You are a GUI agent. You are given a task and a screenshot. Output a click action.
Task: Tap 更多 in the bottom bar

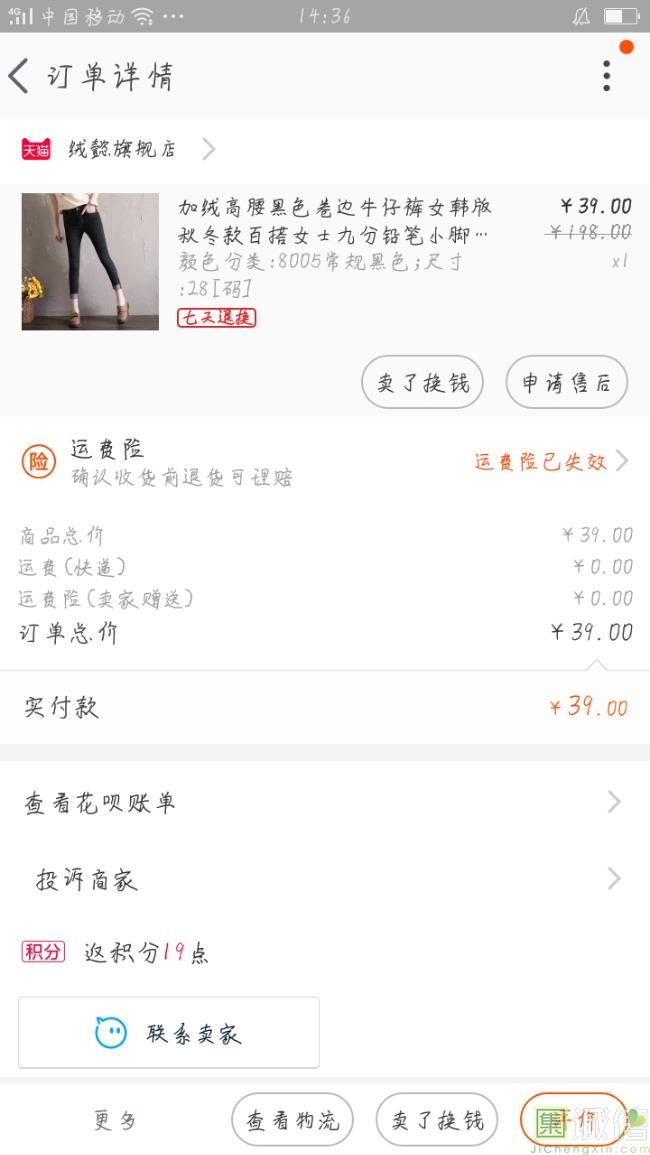[115, 1120]
